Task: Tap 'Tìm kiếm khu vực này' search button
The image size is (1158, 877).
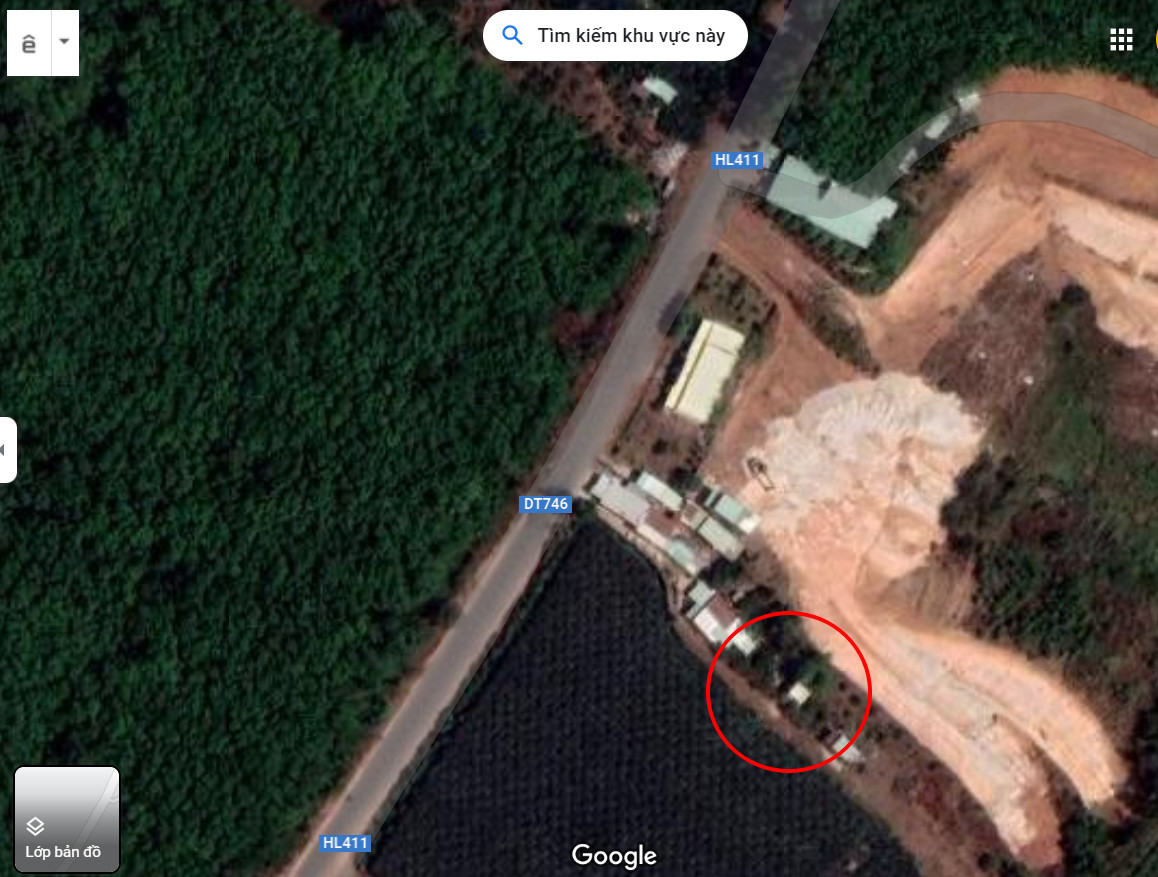Action: click(614, 36)
